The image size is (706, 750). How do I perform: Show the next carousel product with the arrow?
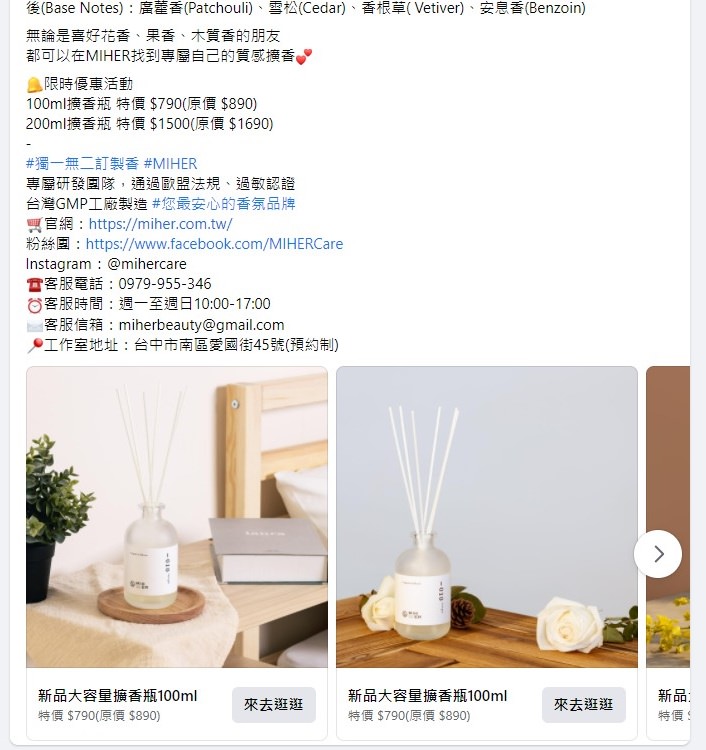click(658, 554)
